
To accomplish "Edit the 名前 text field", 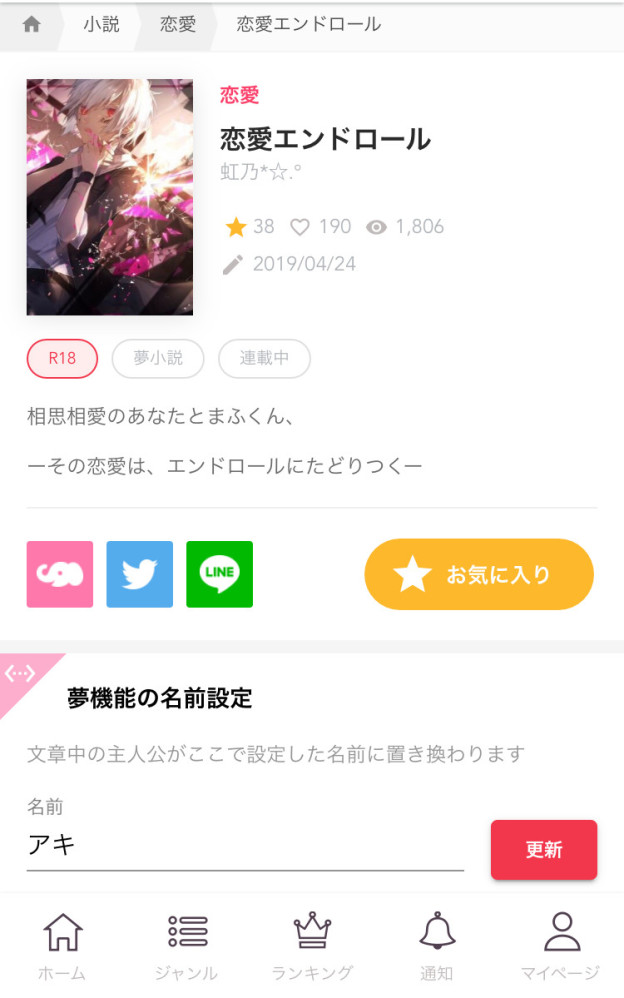I will coord(245,846).
